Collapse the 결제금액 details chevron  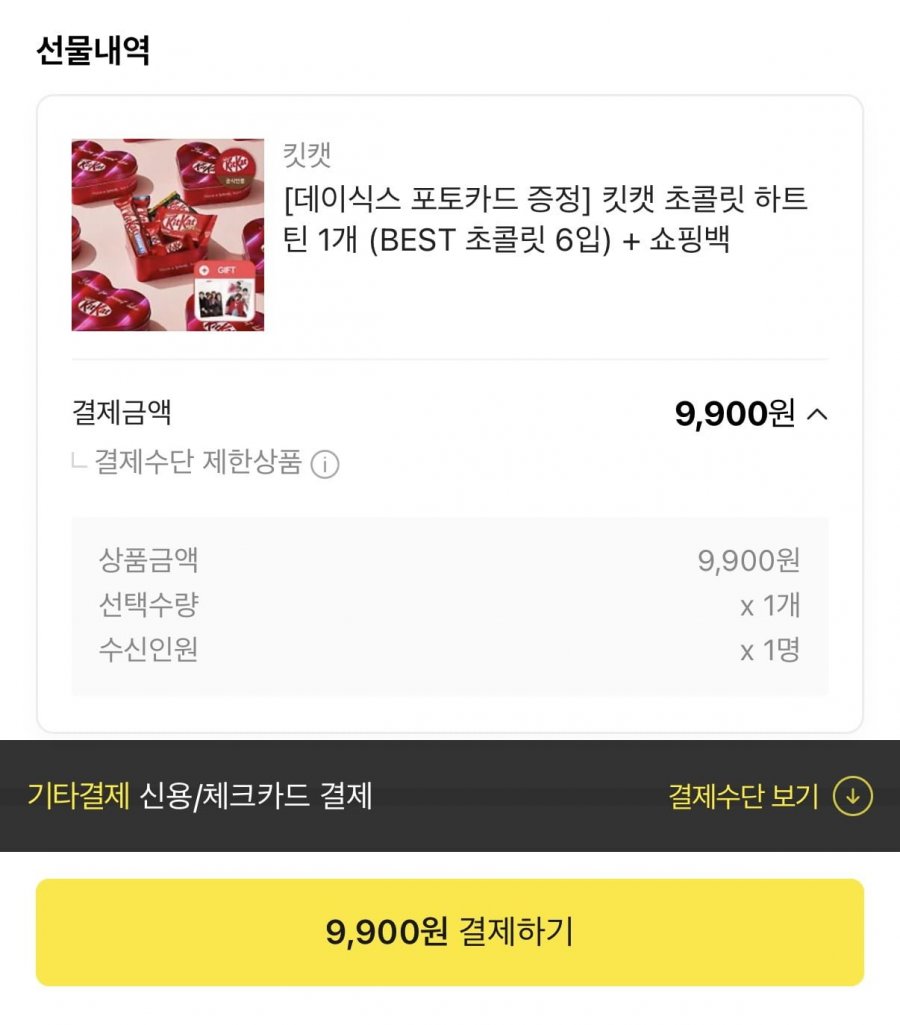pos(817,413)
